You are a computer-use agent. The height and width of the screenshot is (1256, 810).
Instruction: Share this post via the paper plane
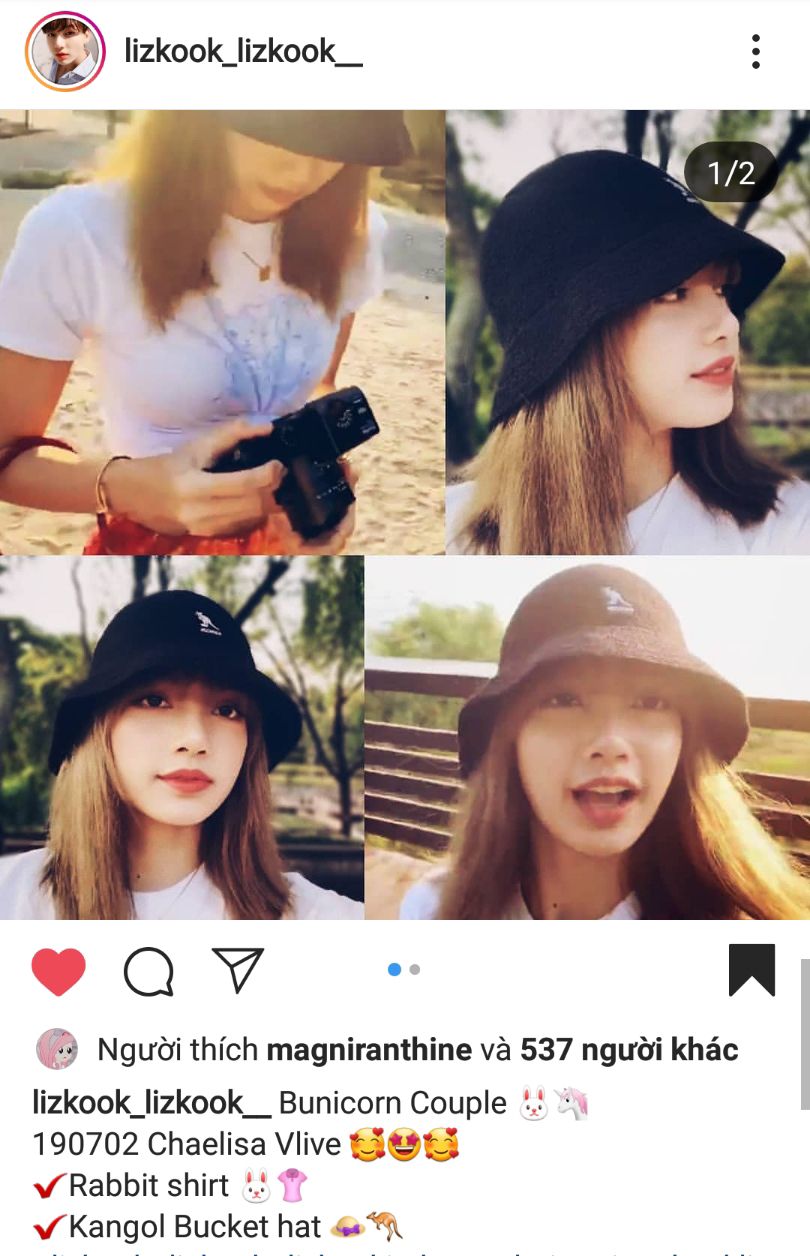[238, 970]
